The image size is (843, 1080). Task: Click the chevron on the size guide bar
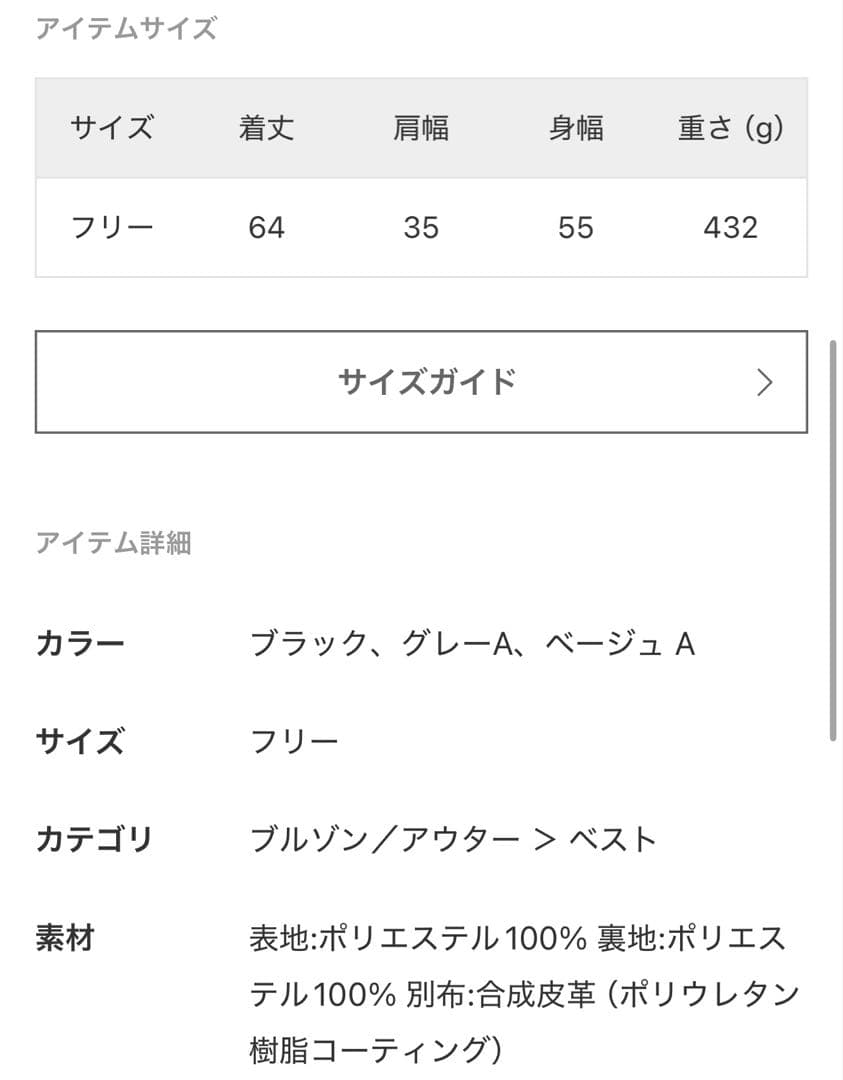(x=765, y=381)
